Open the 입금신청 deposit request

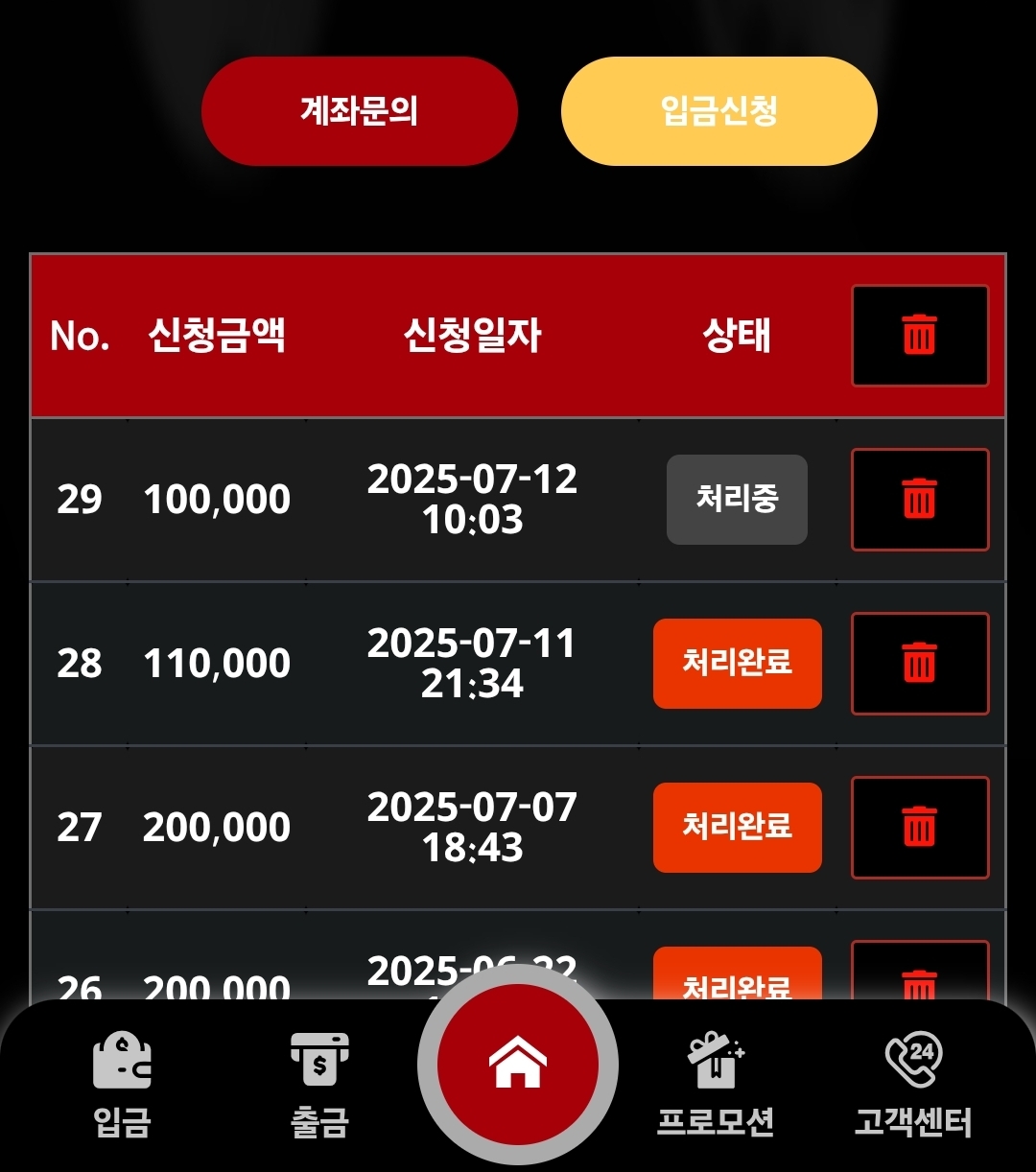[718, 111]
